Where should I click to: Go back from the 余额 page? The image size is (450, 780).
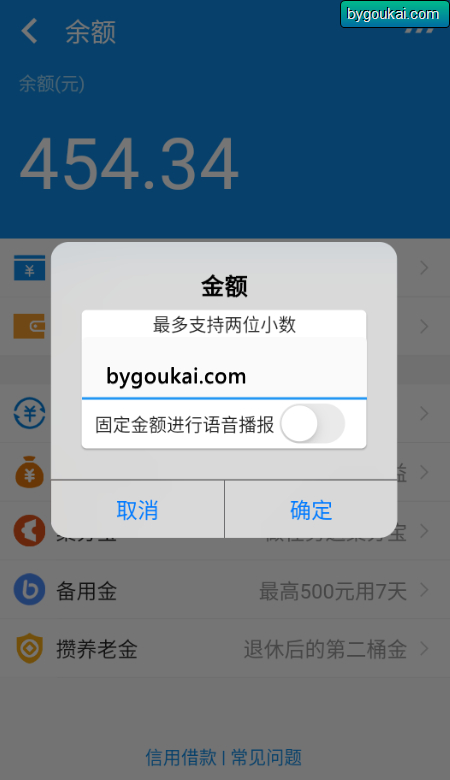(30, 31)
